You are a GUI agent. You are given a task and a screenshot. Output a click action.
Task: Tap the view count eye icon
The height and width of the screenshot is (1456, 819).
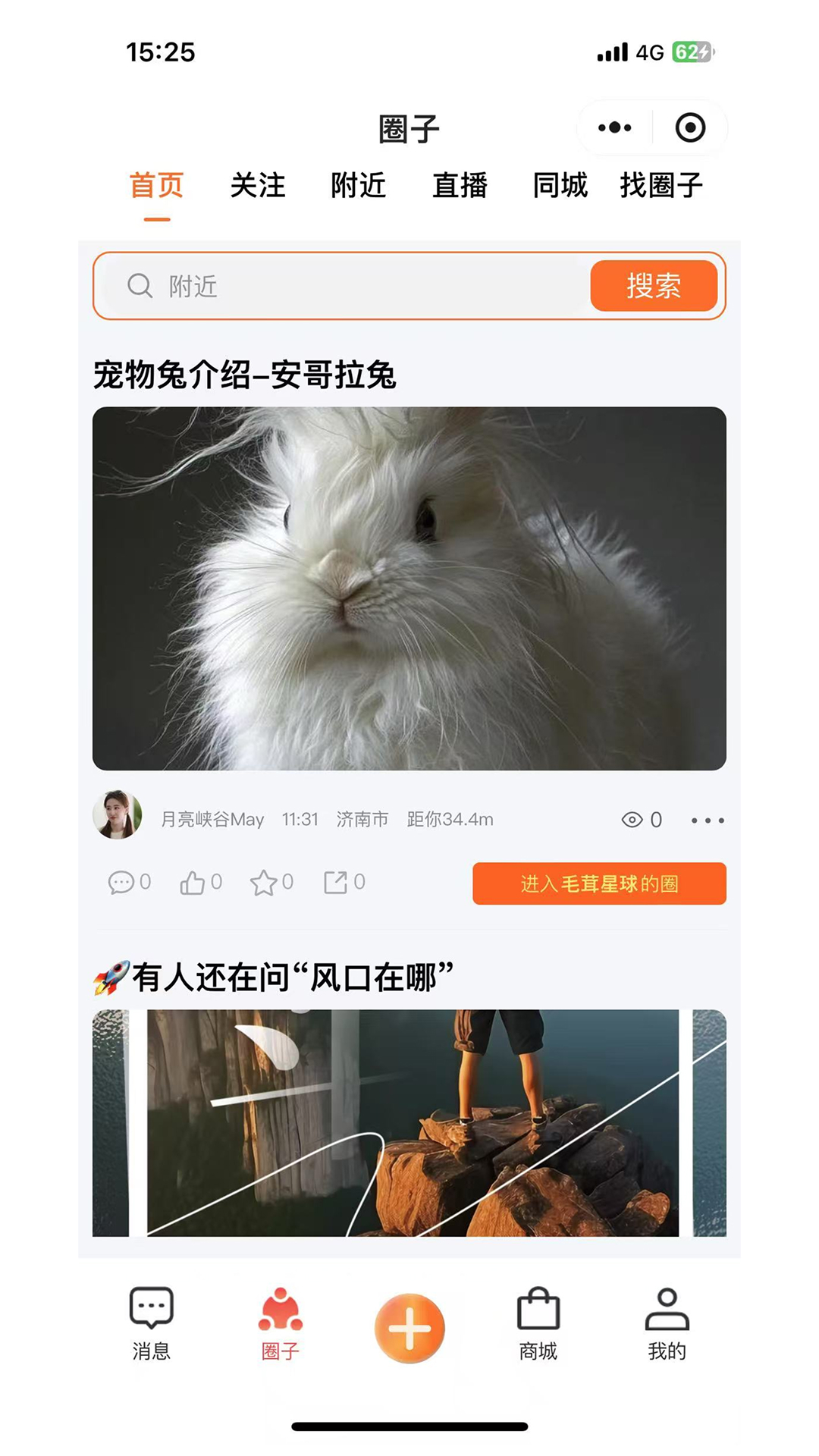tap(632, 820)
